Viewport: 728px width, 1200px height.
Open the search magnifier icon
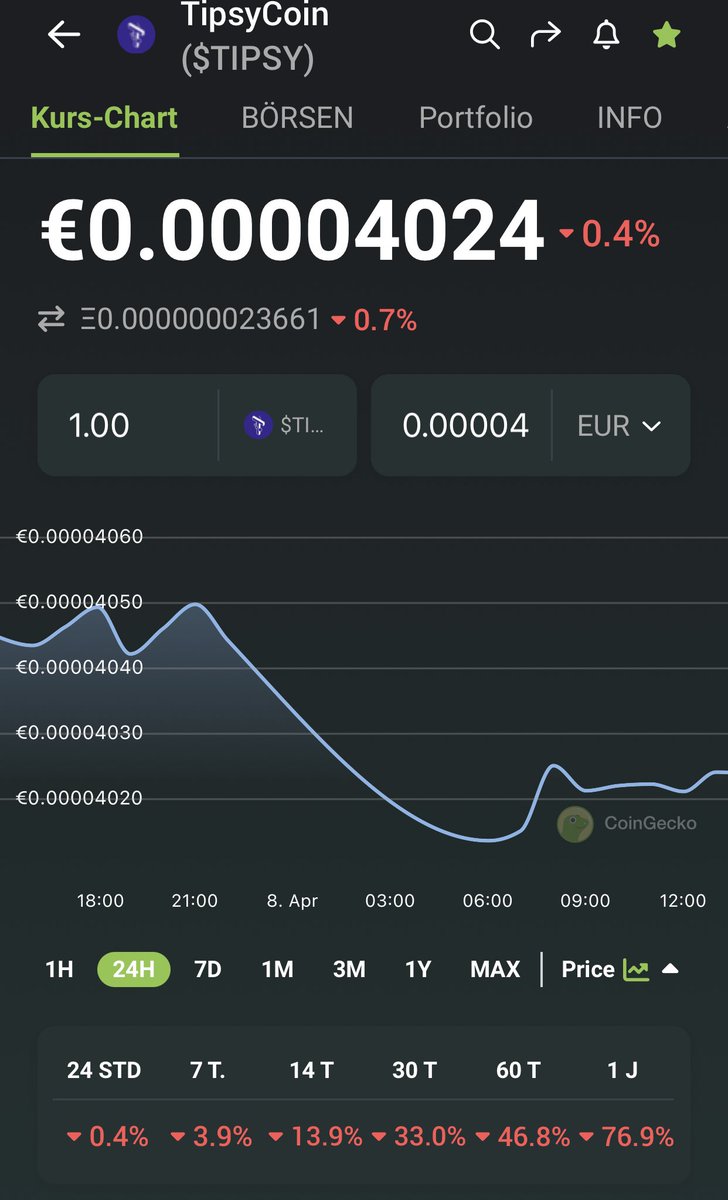[484, 35]
